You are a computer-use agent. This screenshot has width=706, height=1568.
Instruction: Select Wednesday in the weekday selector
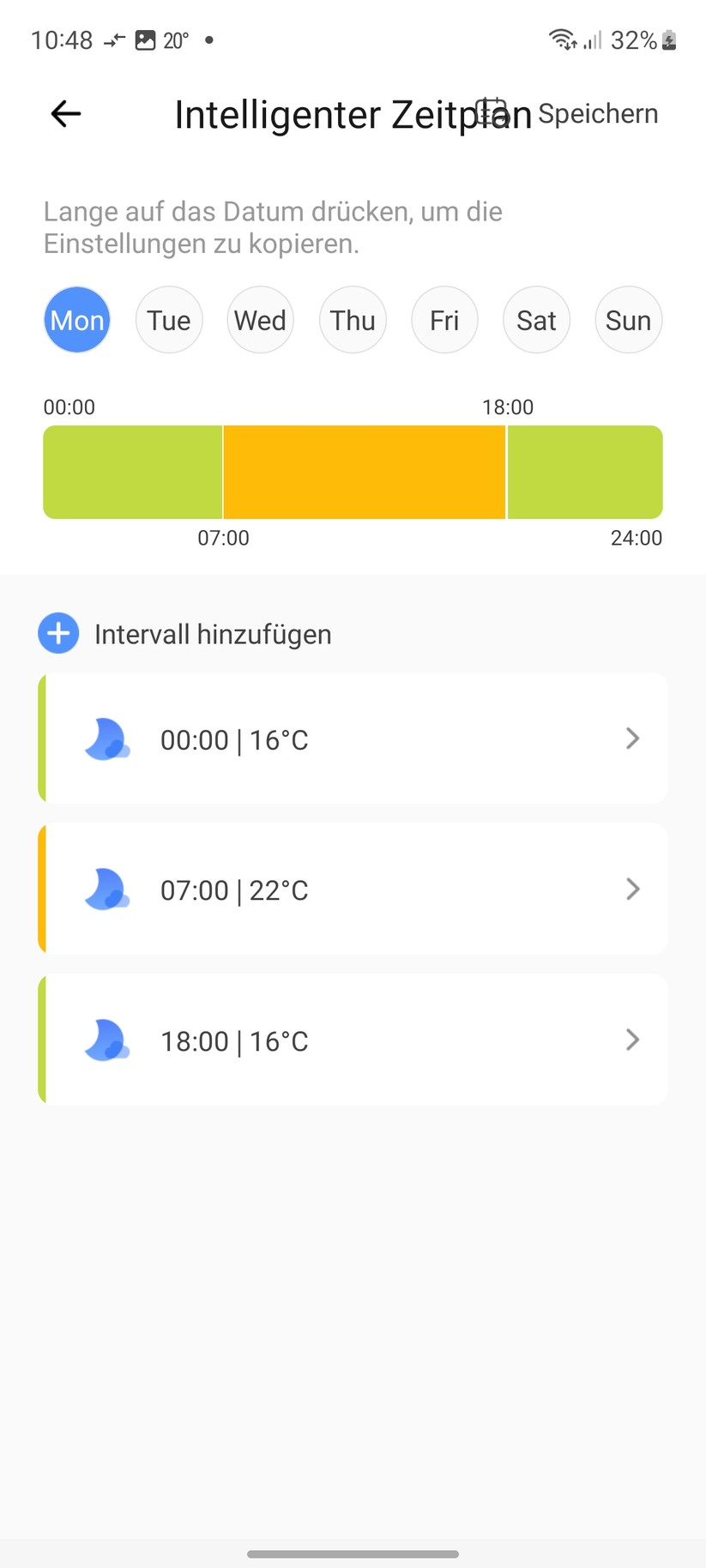(x=260, y=319)
